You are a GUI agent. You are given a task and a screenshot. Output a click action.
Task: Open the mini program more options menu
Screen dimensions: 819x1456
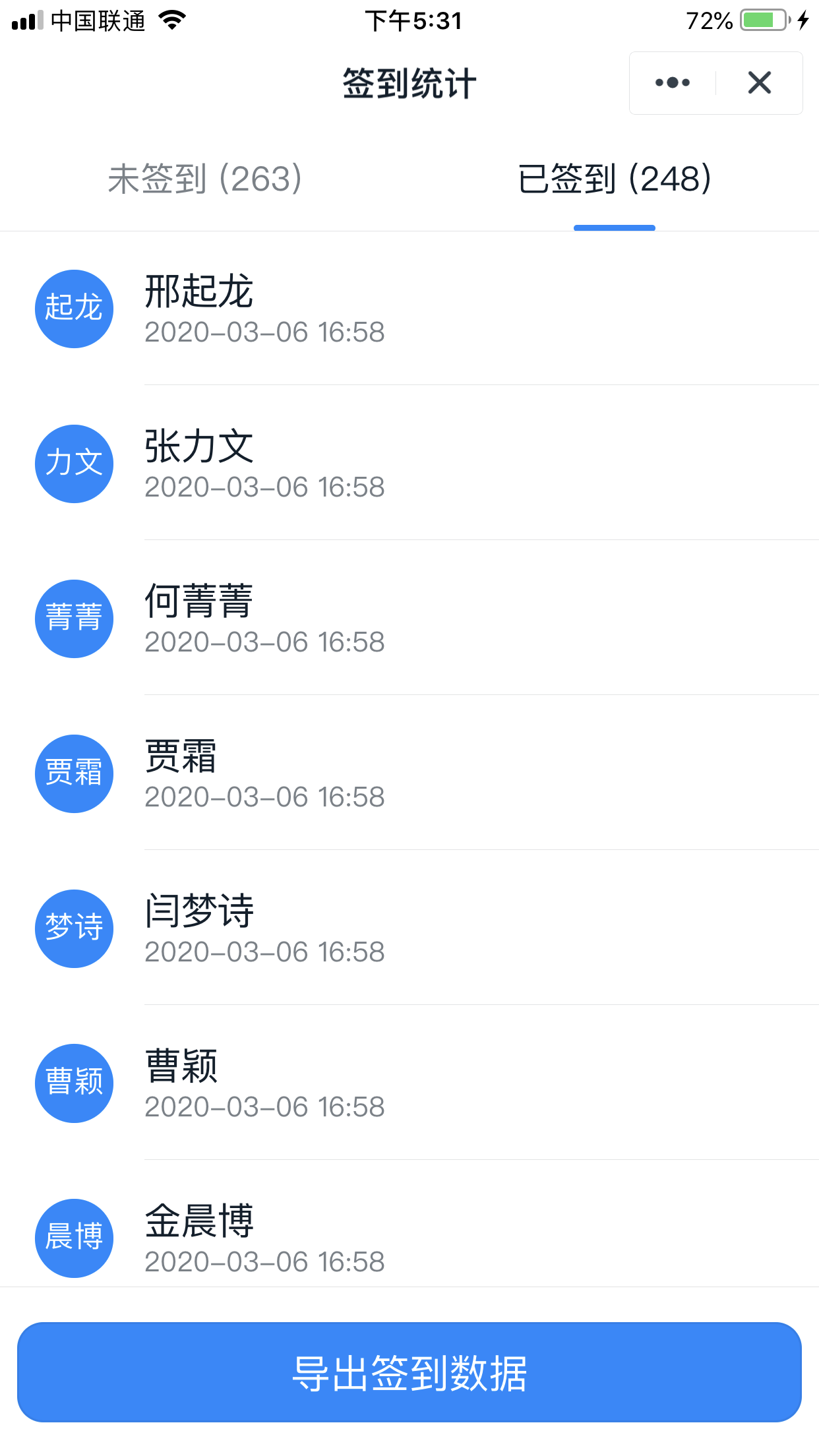click(673, 83)
